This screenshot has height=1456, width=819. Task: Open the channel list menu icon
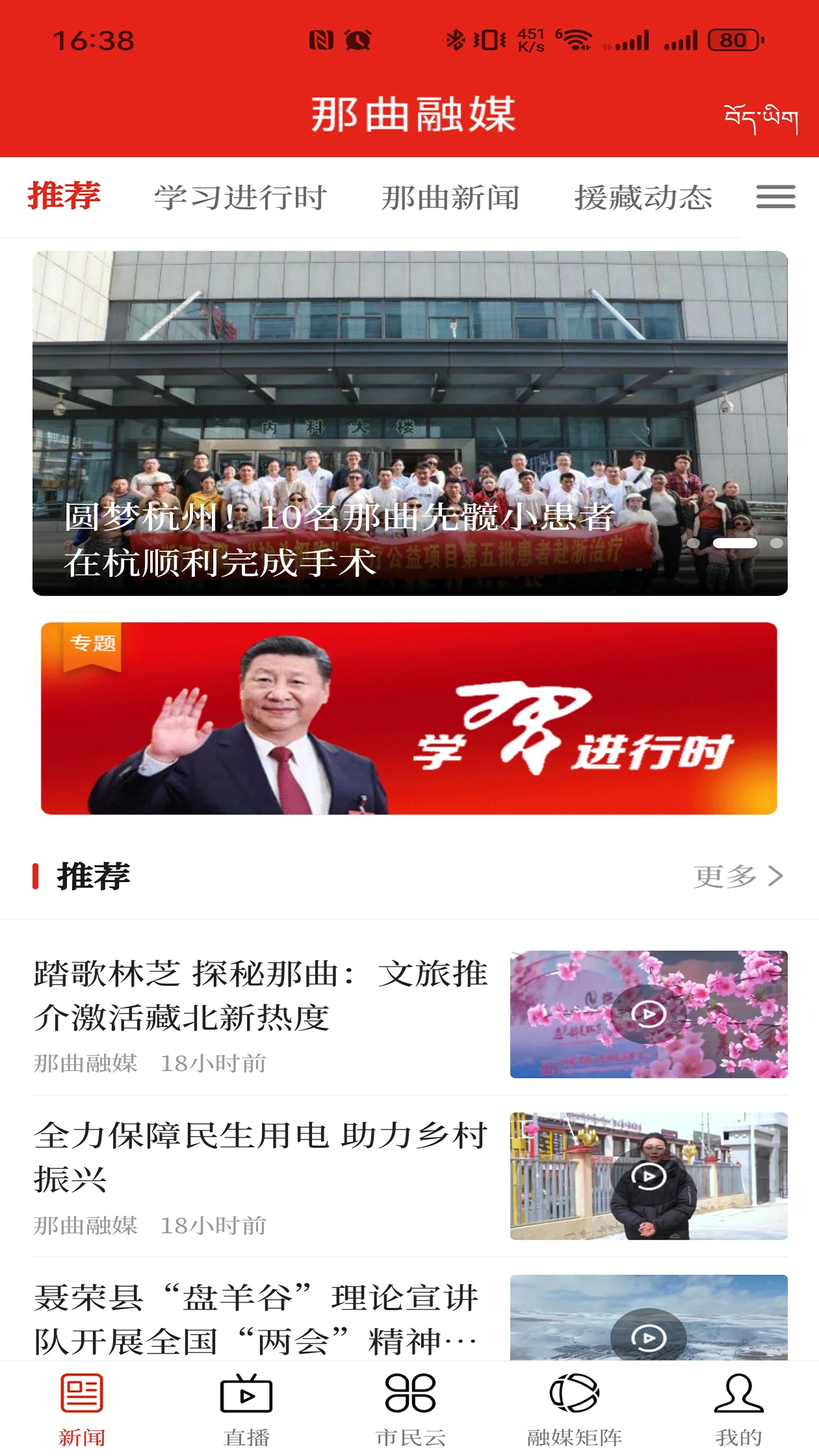click(775, 196)
